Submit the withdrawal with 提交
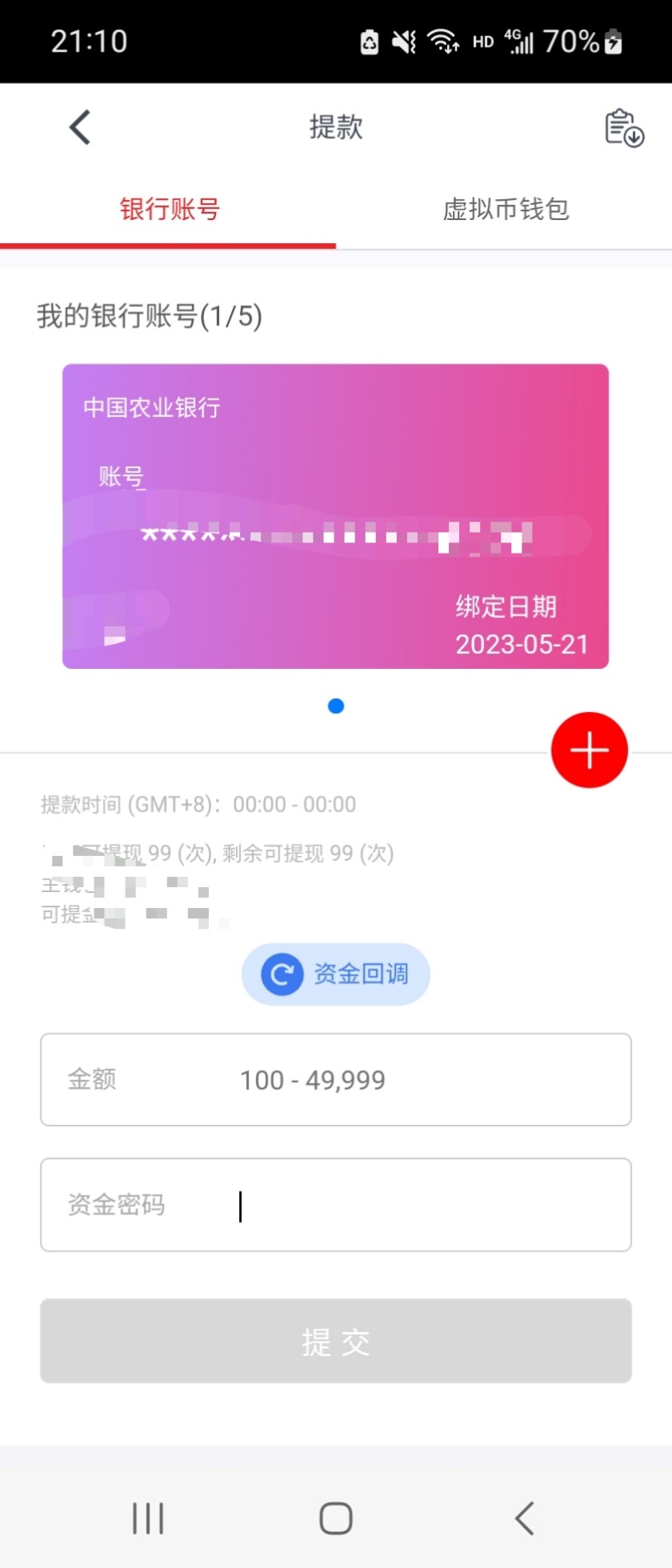The image size is (672, 1568). (336, 1342)
